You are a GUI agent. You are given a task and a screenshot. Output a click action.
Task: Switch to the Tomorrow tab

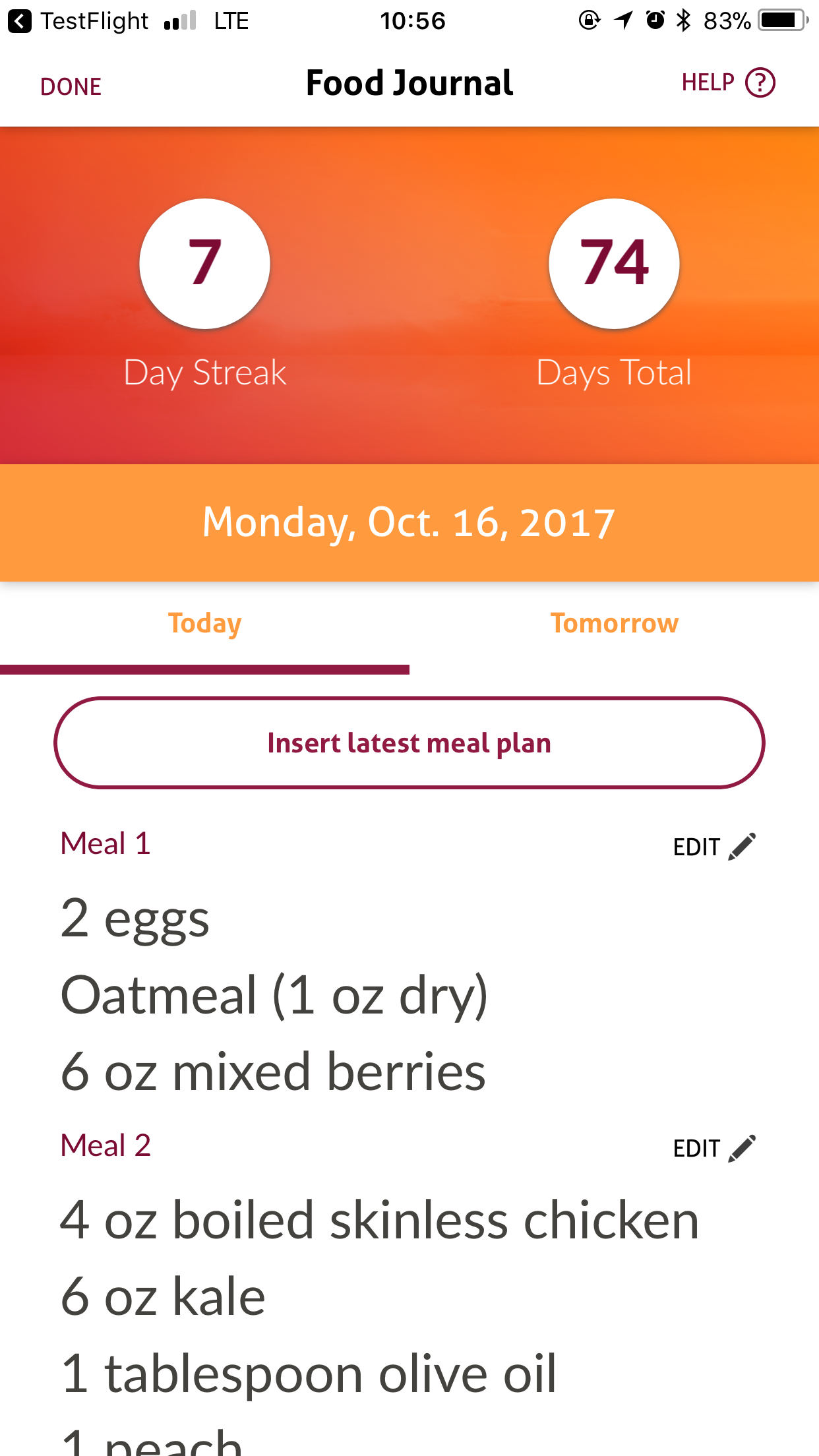pyautogui.click(x=614, y=623)
